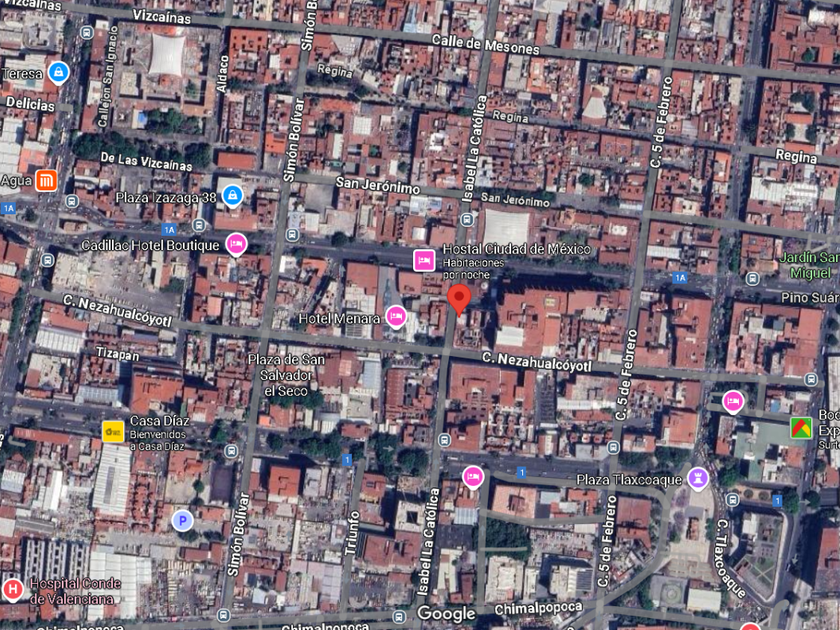
Task: Tap the Plaza Izazaga 38 shopping marker
Action: click(232, 197)
